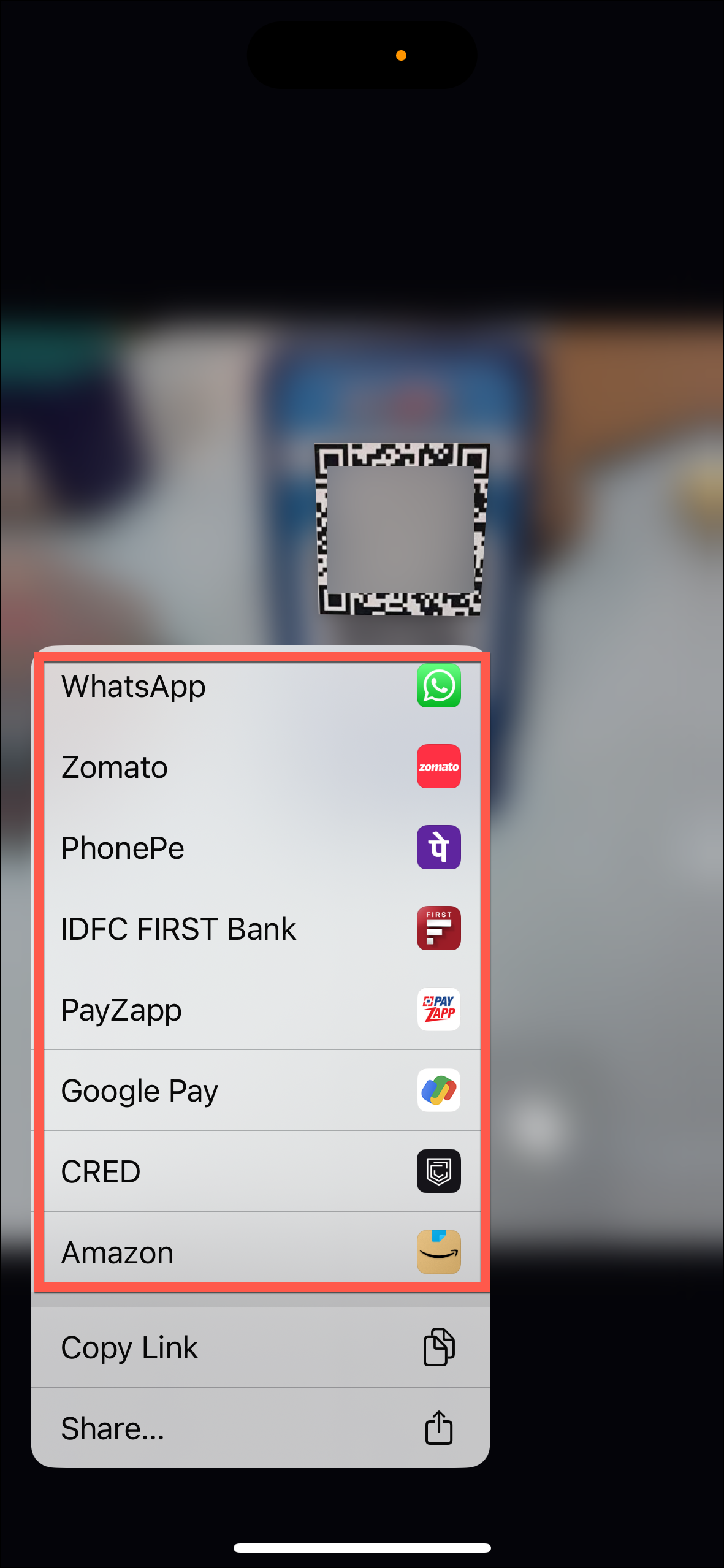Select PhonePe to pay
Image resolution: width=724 pixels, height=1568 pixels.
[261, 848]
